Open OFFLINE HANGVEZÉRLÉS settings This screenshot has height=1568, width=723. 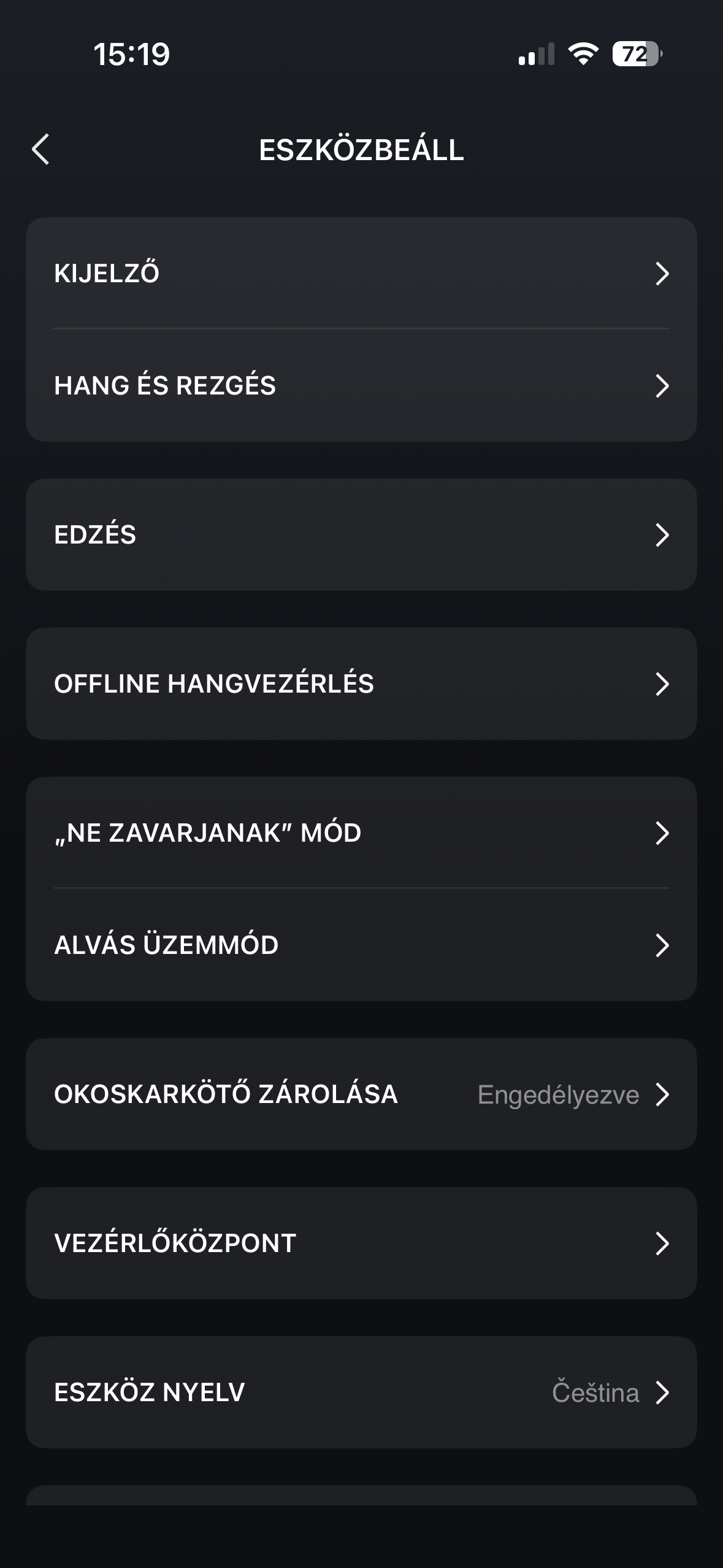coord(361,684)
